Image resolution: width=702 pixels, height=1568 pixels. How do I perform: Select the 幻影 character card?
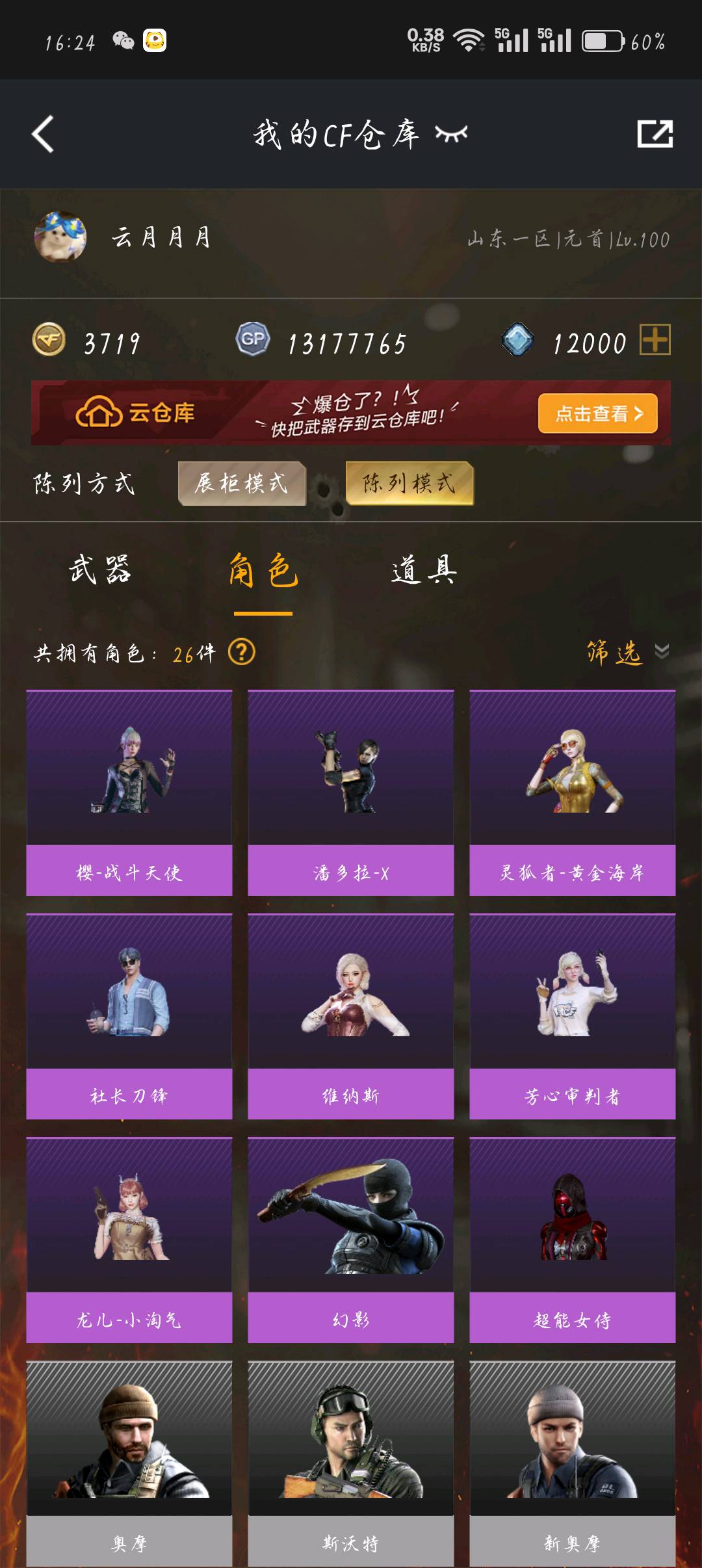(x=351, y=1240)
